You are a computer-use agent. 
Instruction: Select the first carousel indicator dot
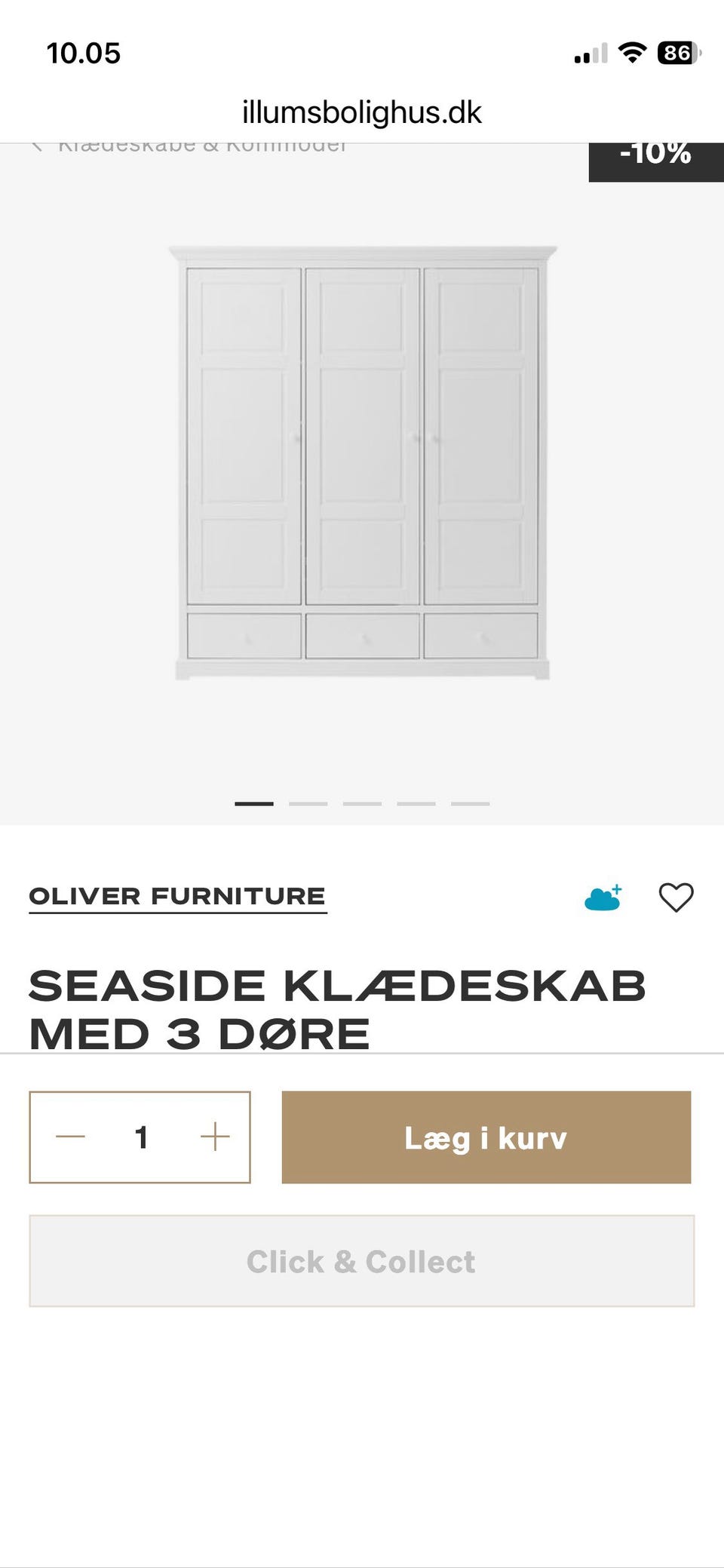pyautogui.click(x=254, y=803)
